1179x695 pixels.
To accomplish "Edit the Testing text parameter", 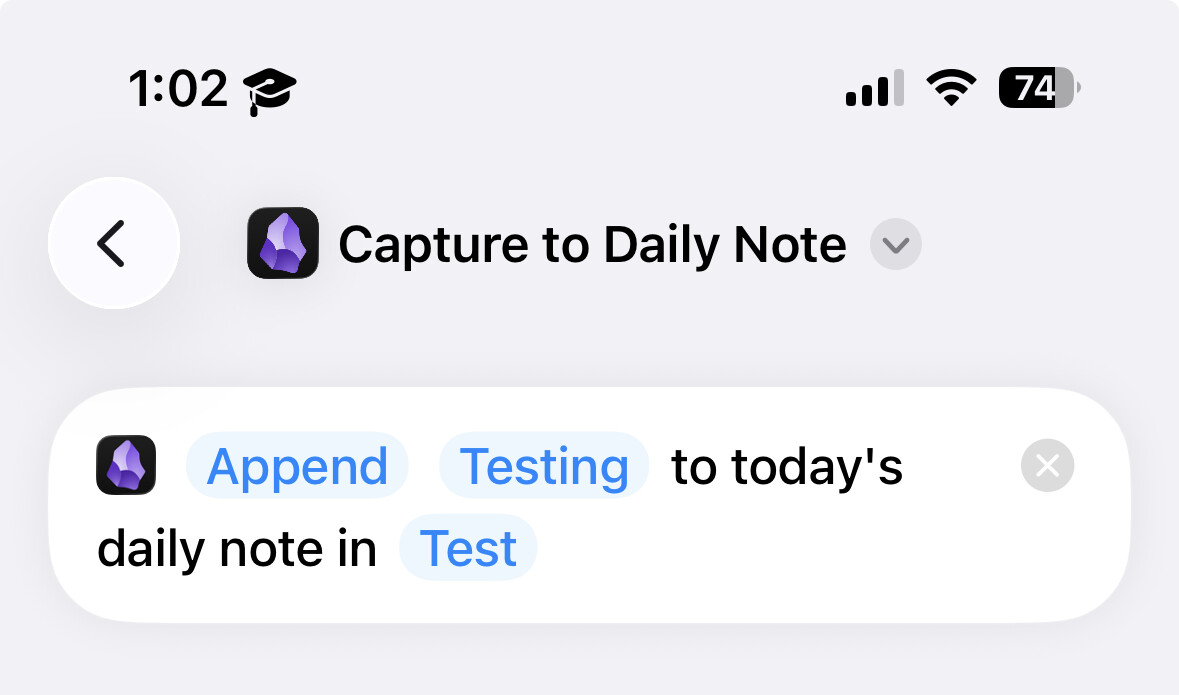I will point(544,466).
